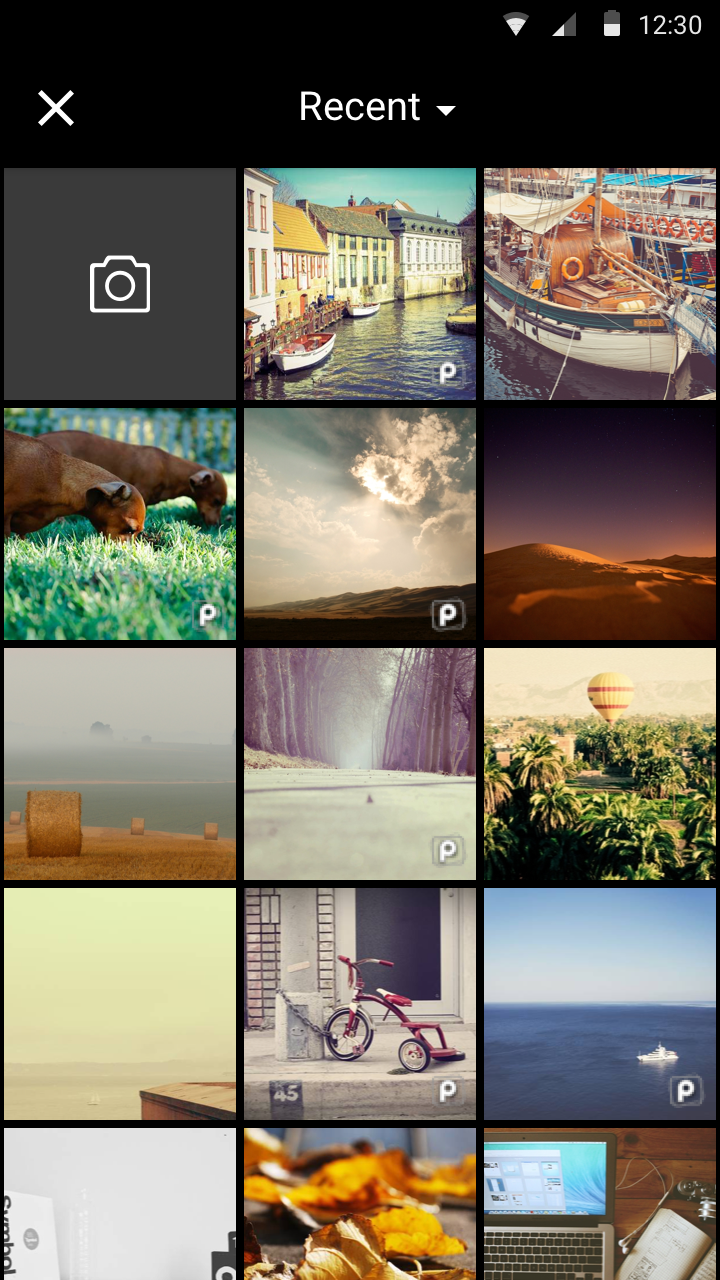Pick the misty tree-lined road photo

pos(360,764)
